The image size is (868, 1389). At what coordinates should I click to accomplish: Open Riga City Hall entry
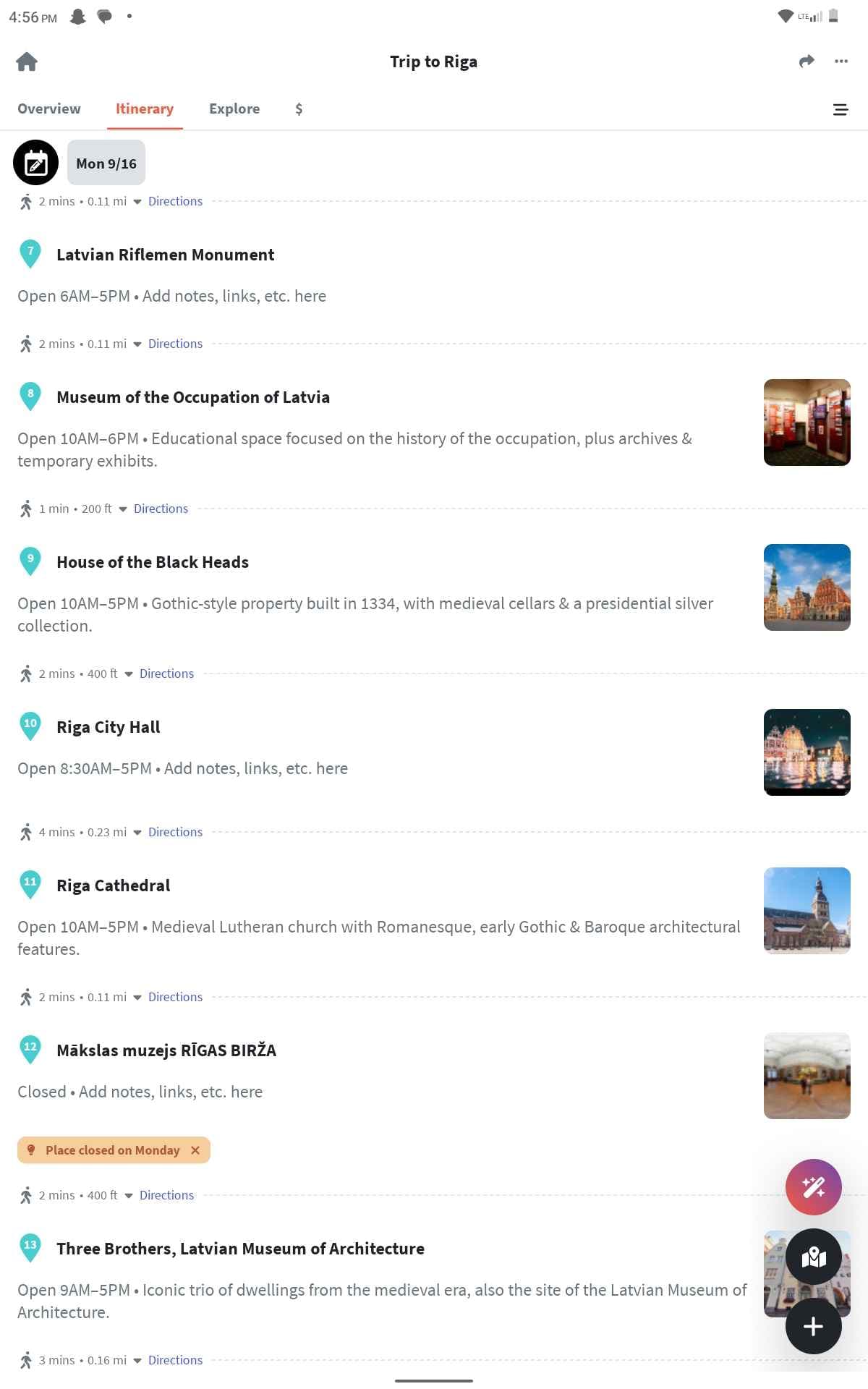click(x=109, y=727)
